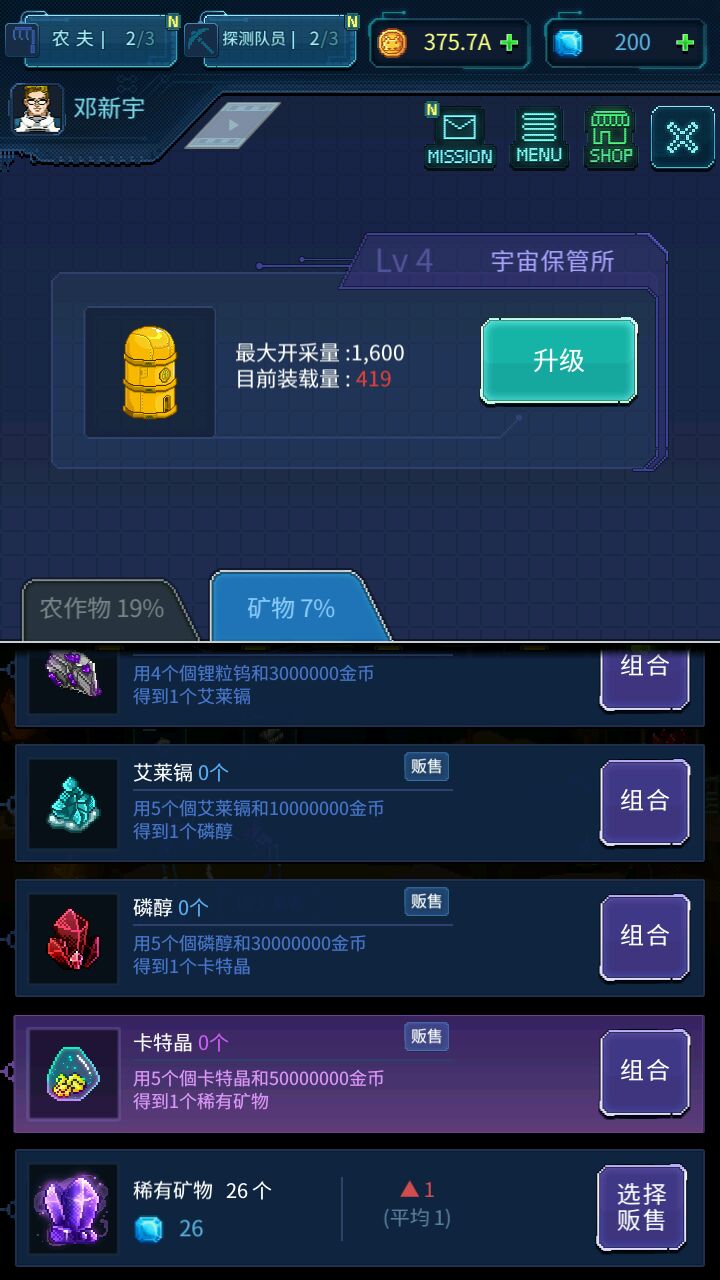Select the 矿物 tab
Viewport: 720px width, 1280px height.
click(291, 608)
